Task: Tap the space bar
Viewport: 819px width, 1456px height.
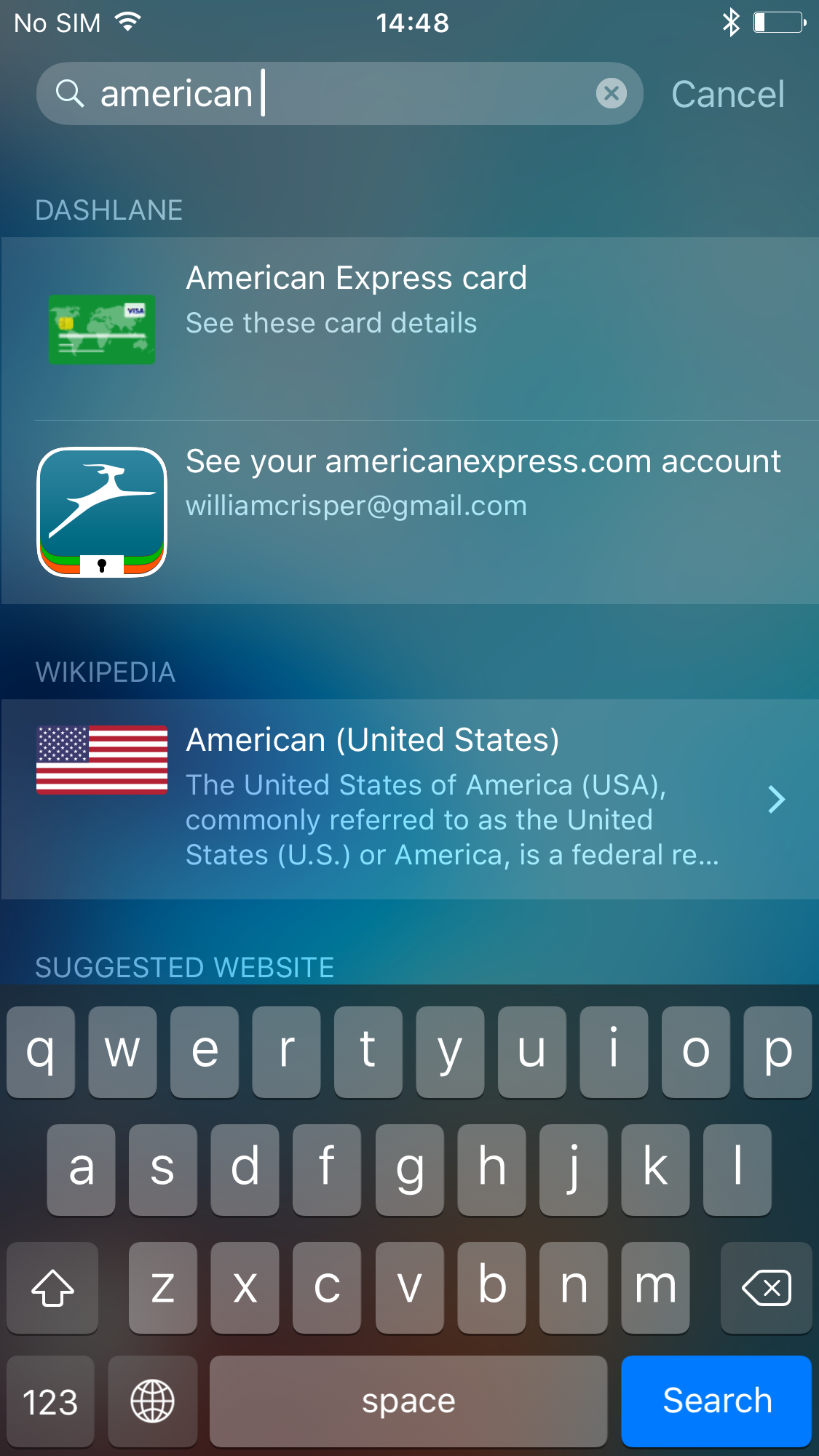Action: tap(408, 1400)
